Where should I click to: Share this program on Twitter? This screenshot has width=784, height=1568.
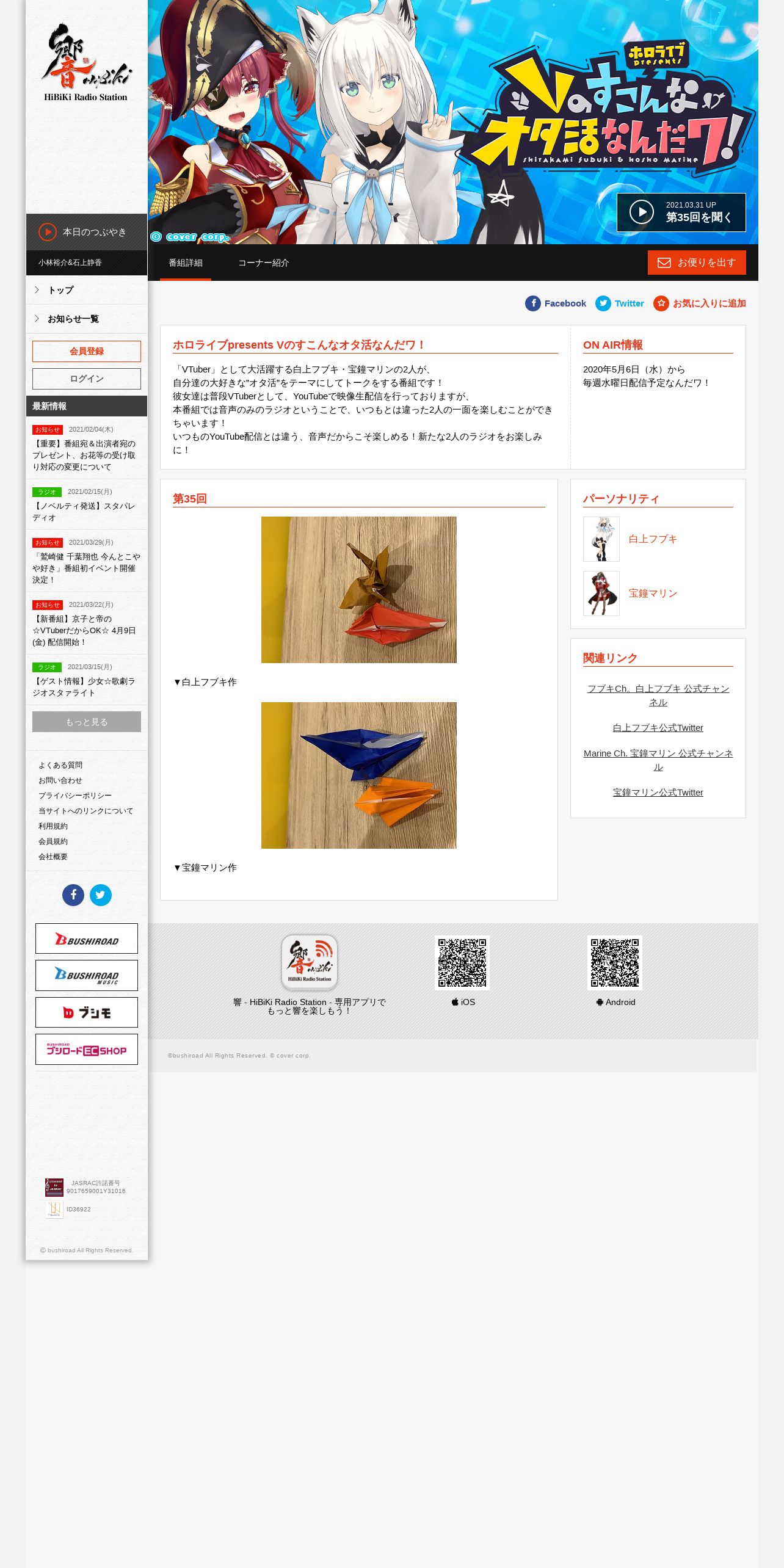click(x=620, y=303)
